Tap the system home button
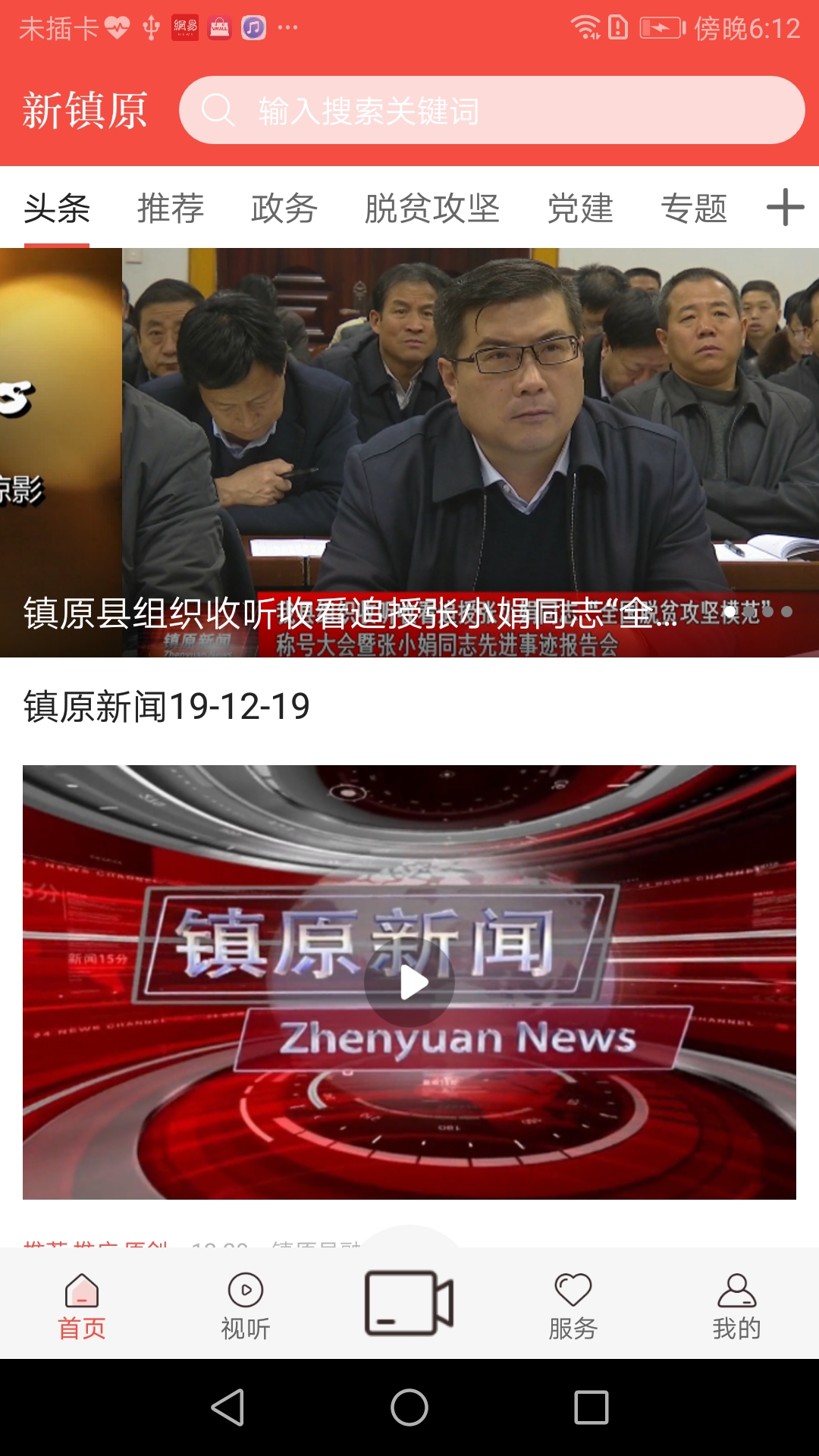This screenshot has height=1456, width=819. click(x=409, y=1407)
